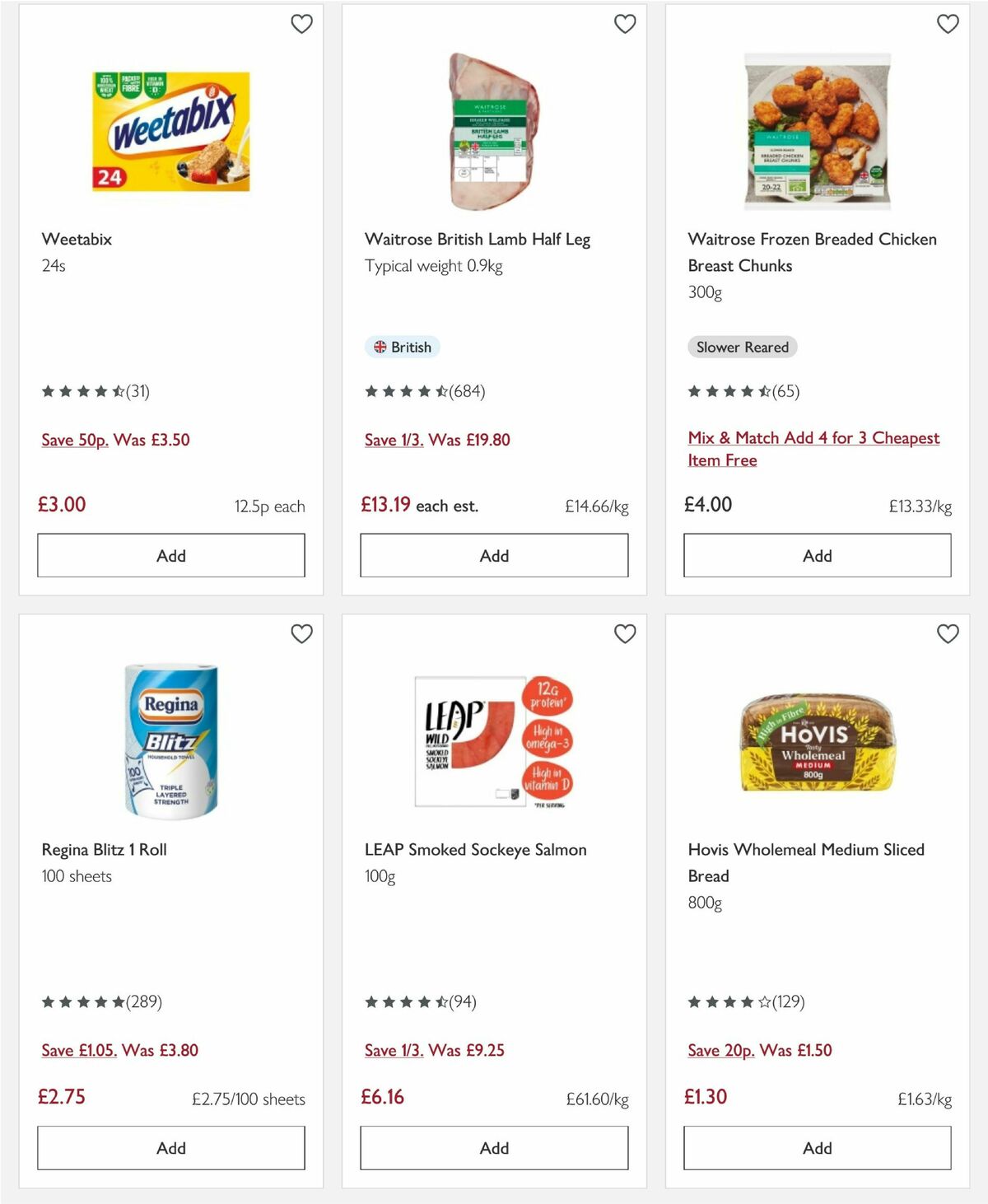Add Hovis Wholemeal bread to the basket
Image resolution: width=988 pixels, height=1204 pixels.
point(816,1147)
